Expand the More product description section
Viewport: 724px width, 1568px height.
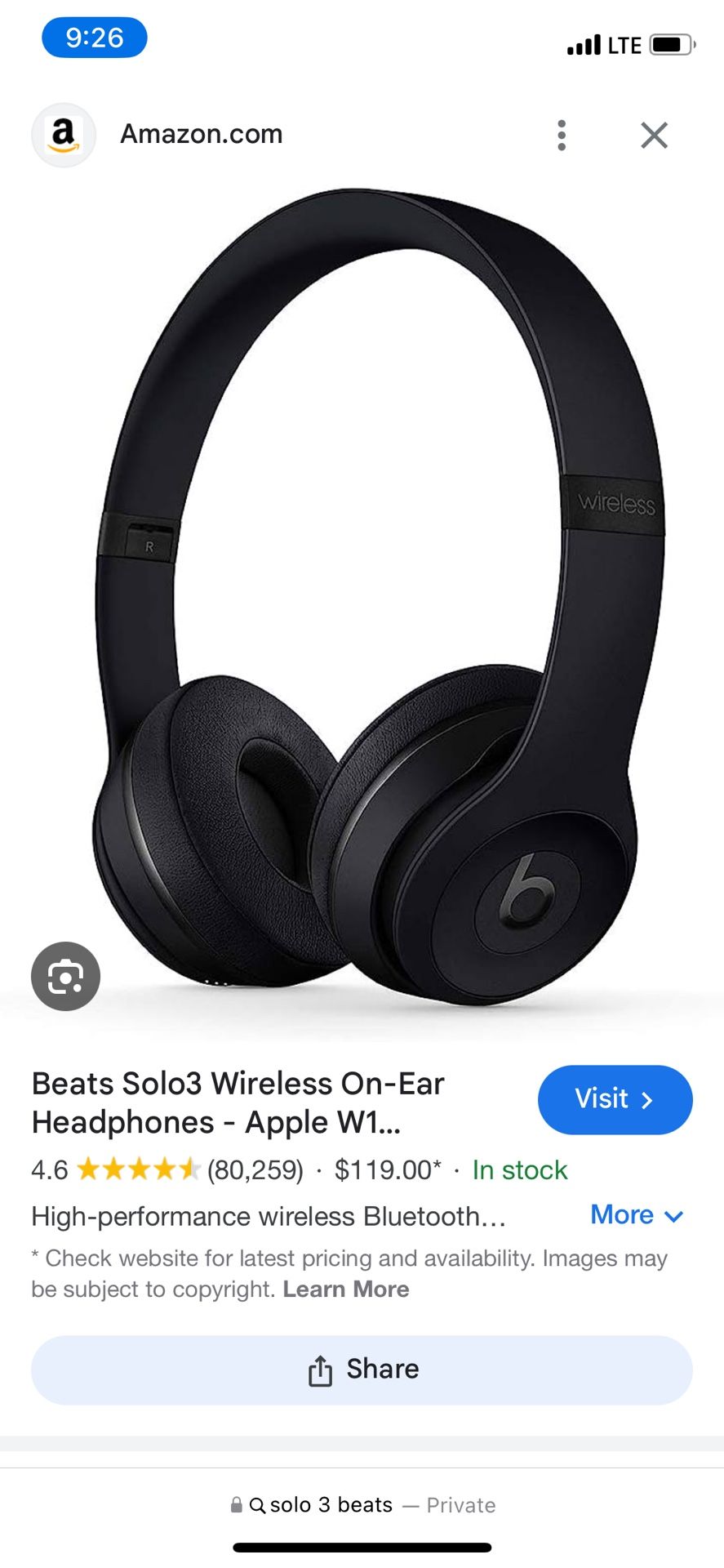tap(636, 1214)
